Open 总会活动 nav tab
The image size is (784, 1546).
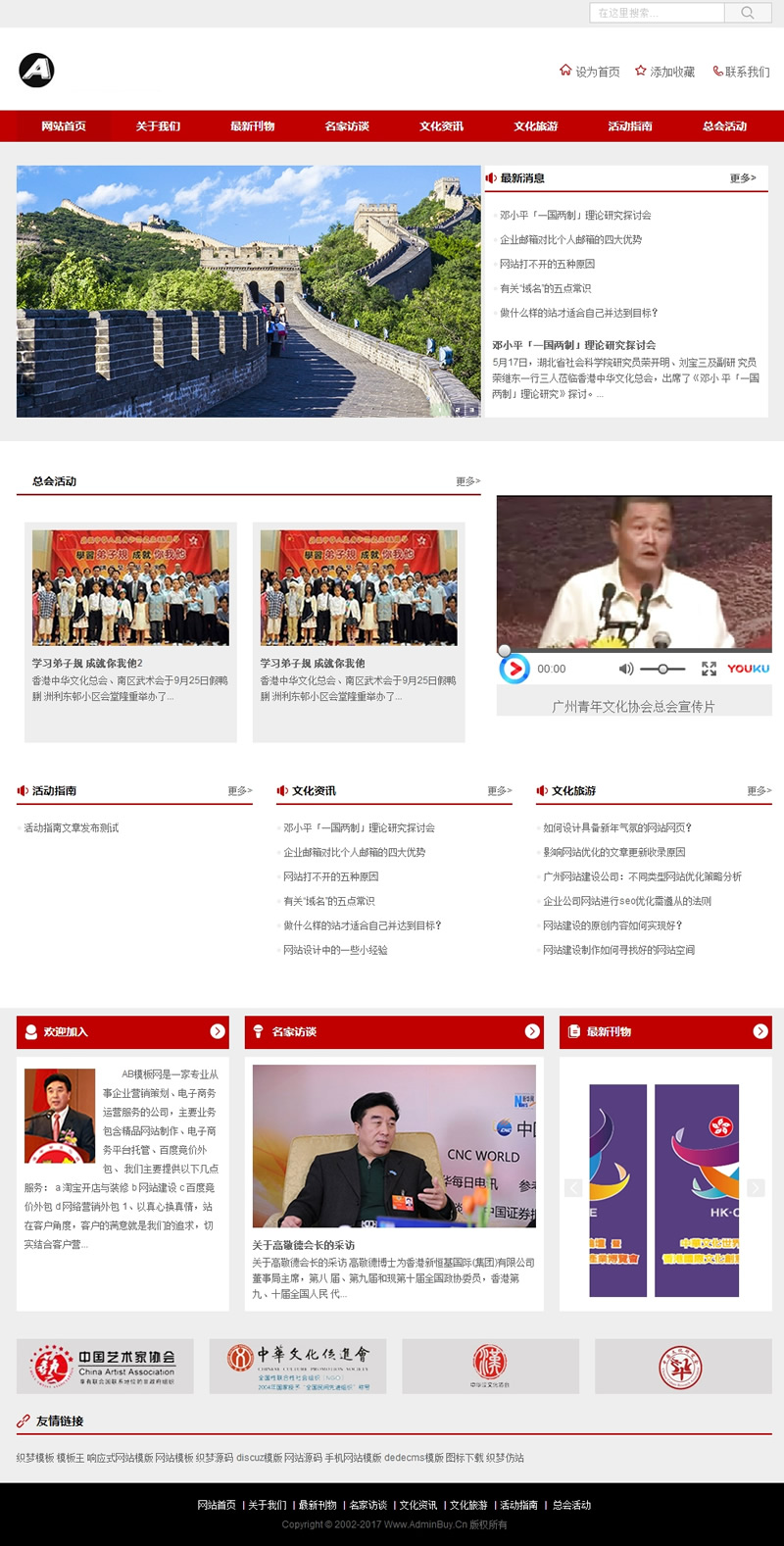pos(724,126)
